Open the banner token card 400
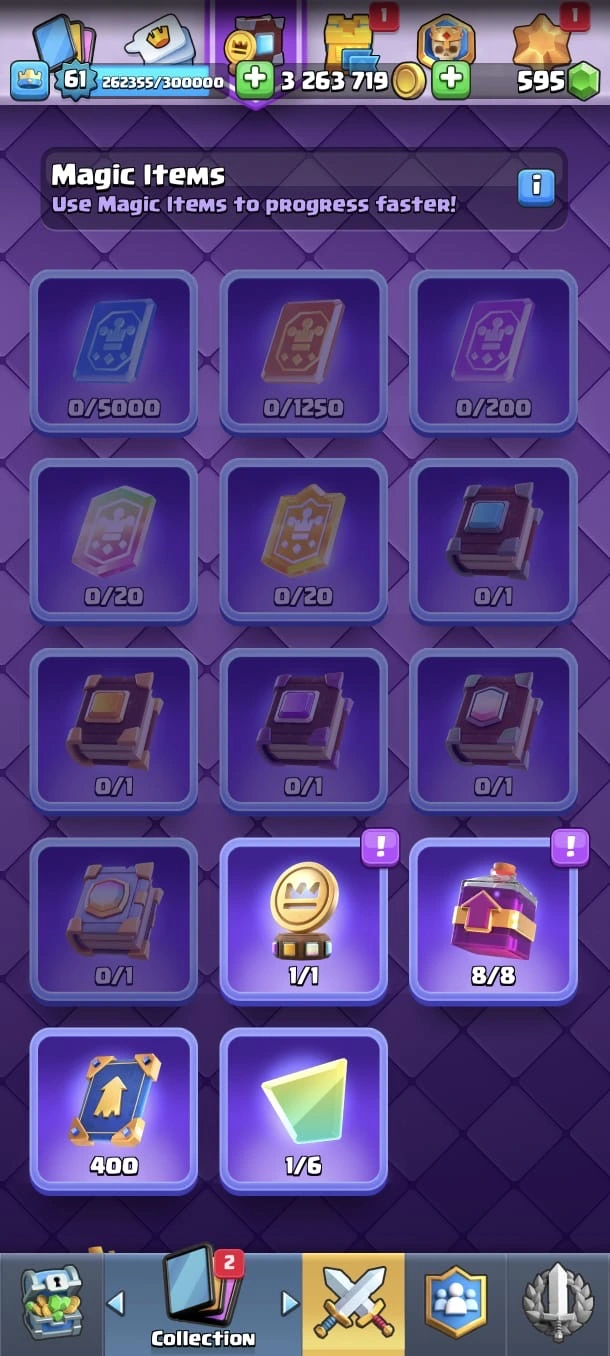Screen dimensions: 610x1356 (113, 1110)
